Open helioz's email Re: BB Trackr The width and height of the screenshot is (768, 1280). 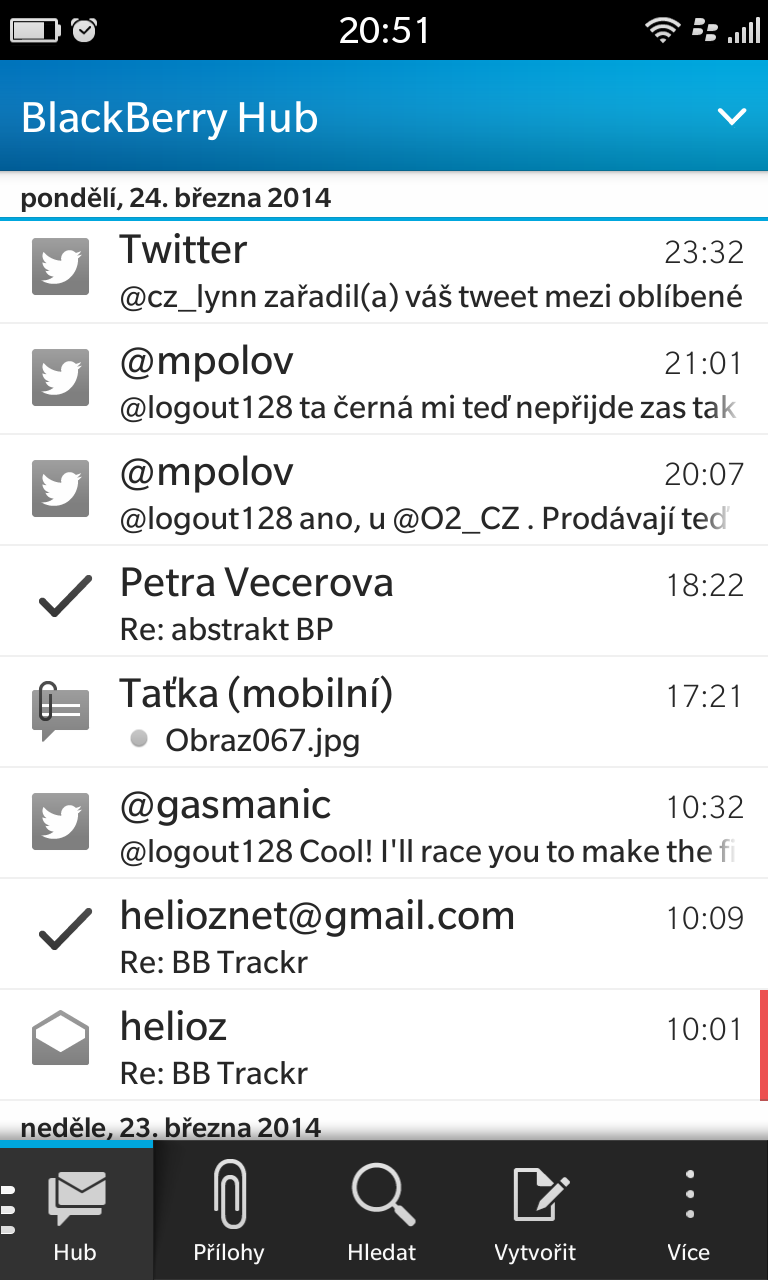tap(384, 1045)
